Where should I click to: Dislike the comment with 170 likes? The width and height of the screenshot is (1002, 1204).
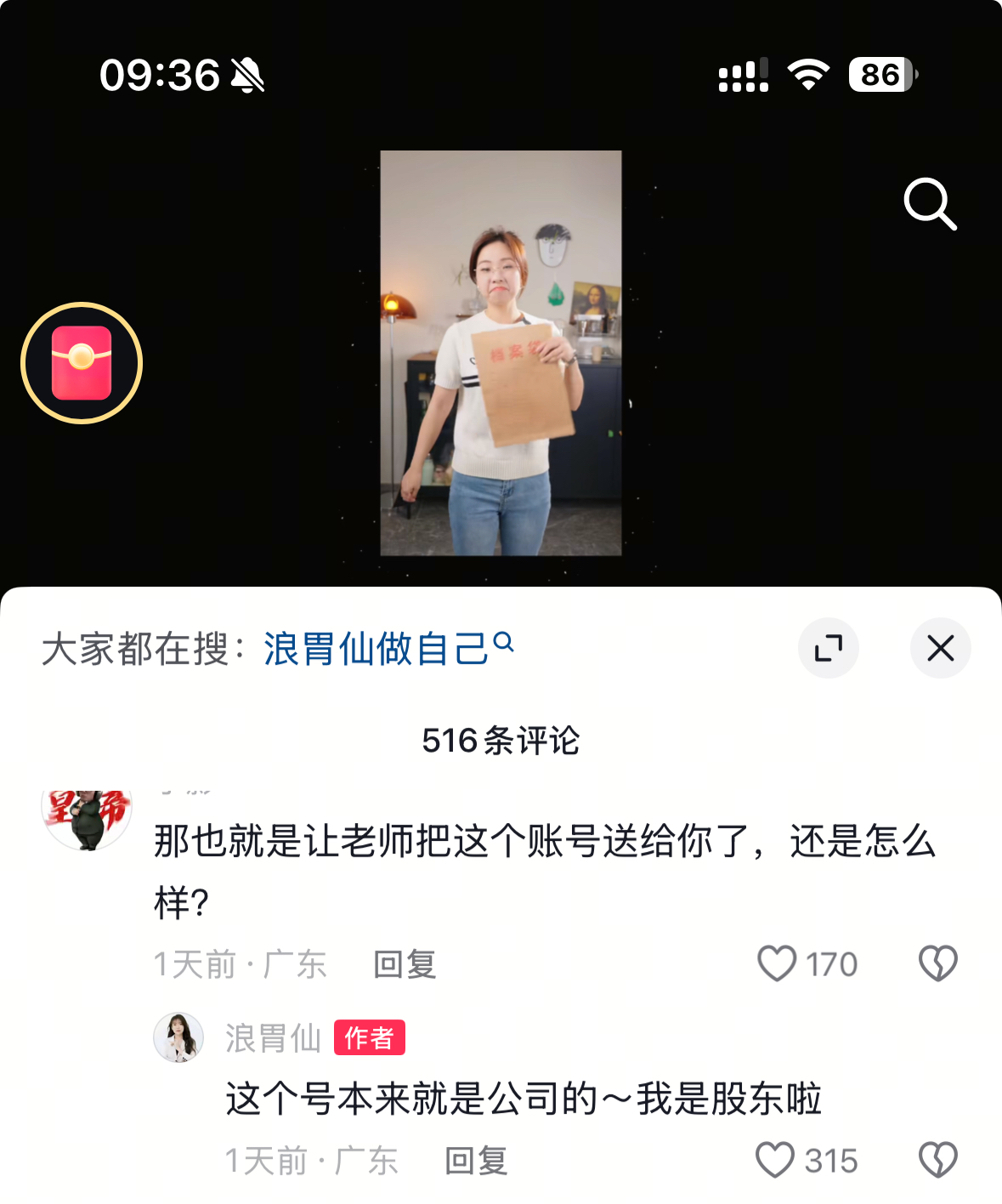click(938, 964)
